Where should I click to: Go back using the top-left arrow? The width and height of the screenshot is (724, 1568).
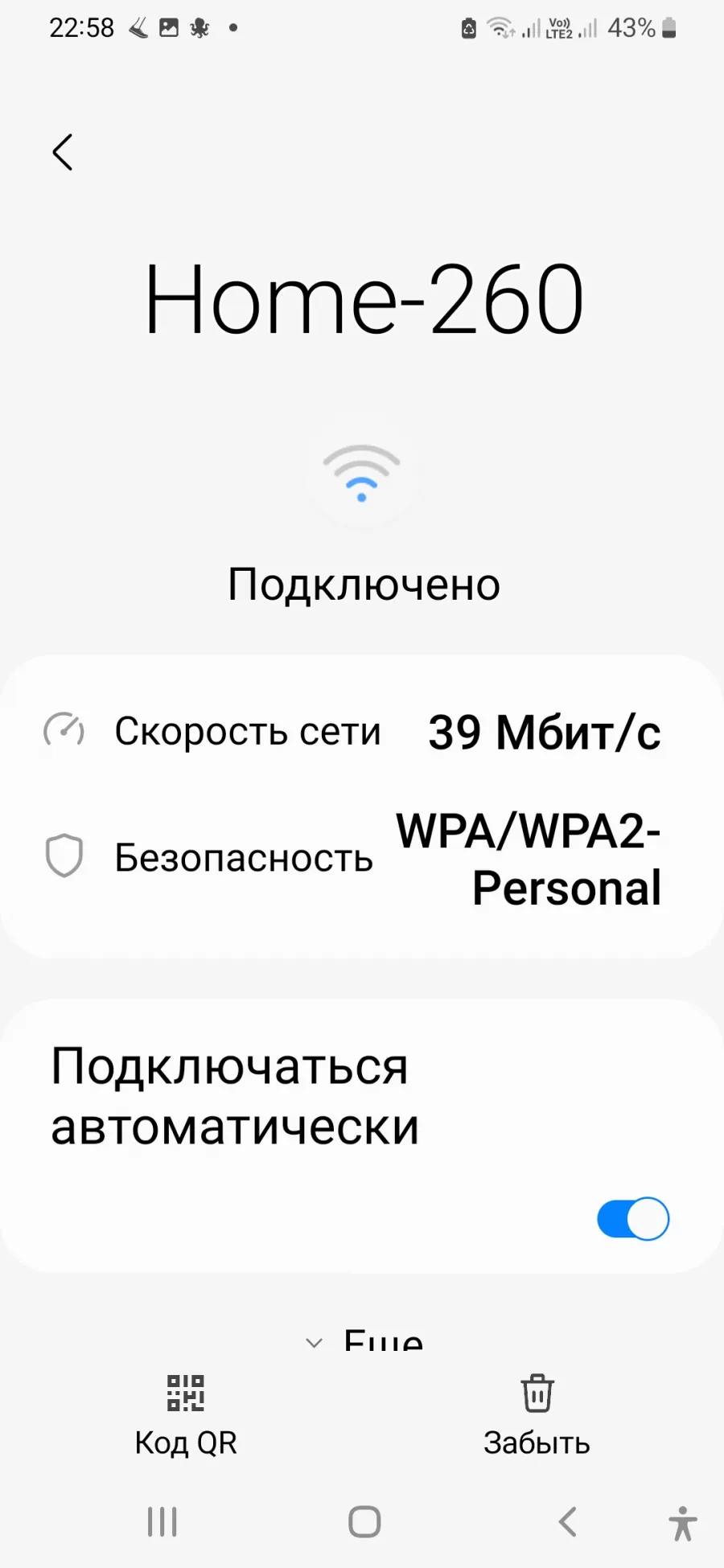click(x=63, y=152)
